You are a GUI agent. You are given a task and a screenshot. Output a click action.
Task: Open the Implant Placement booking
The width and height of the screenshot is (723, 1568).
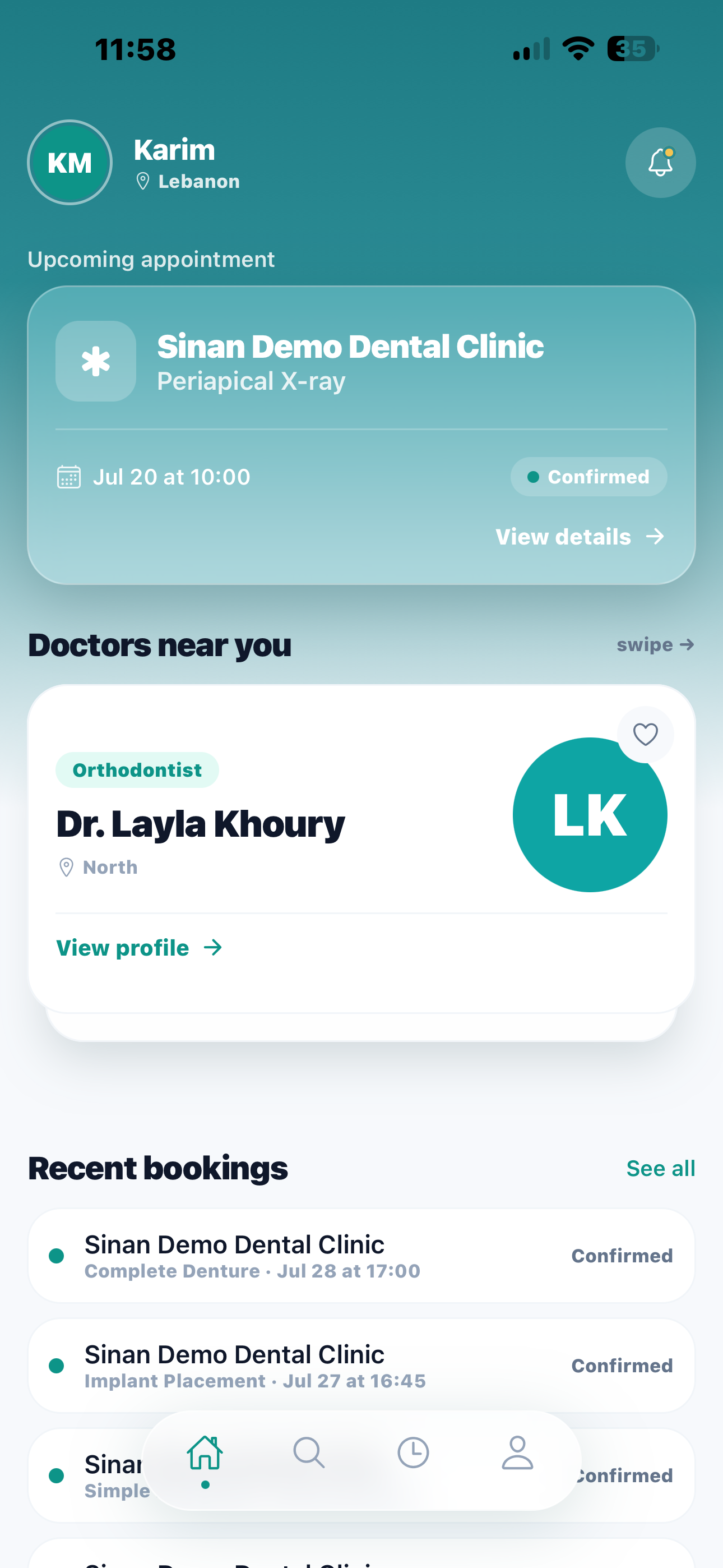[361, 1366]
